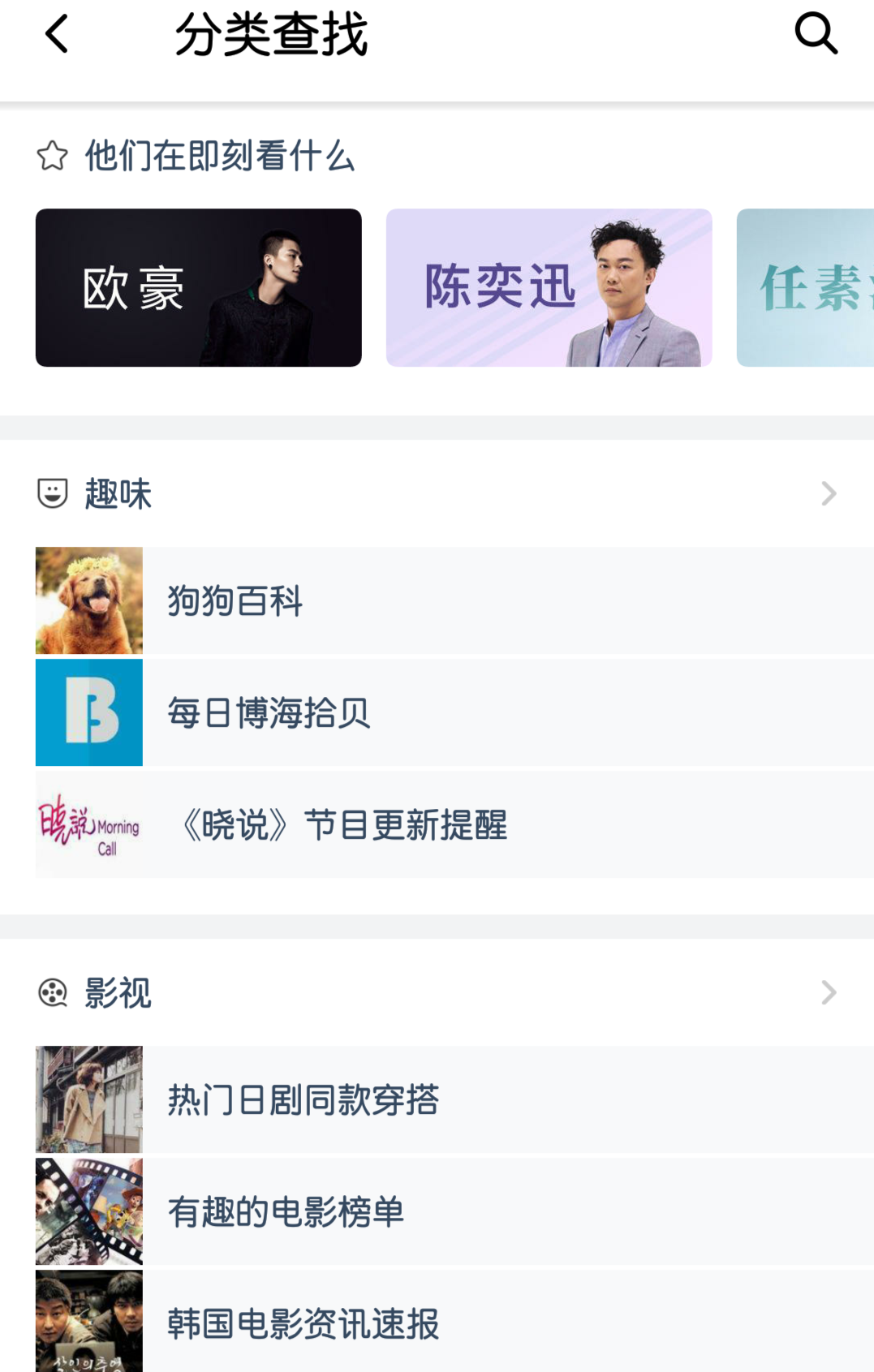This screenshot has height=1372, width=874.
Task: Expand the 影视 category
Action: coord(828,992)
